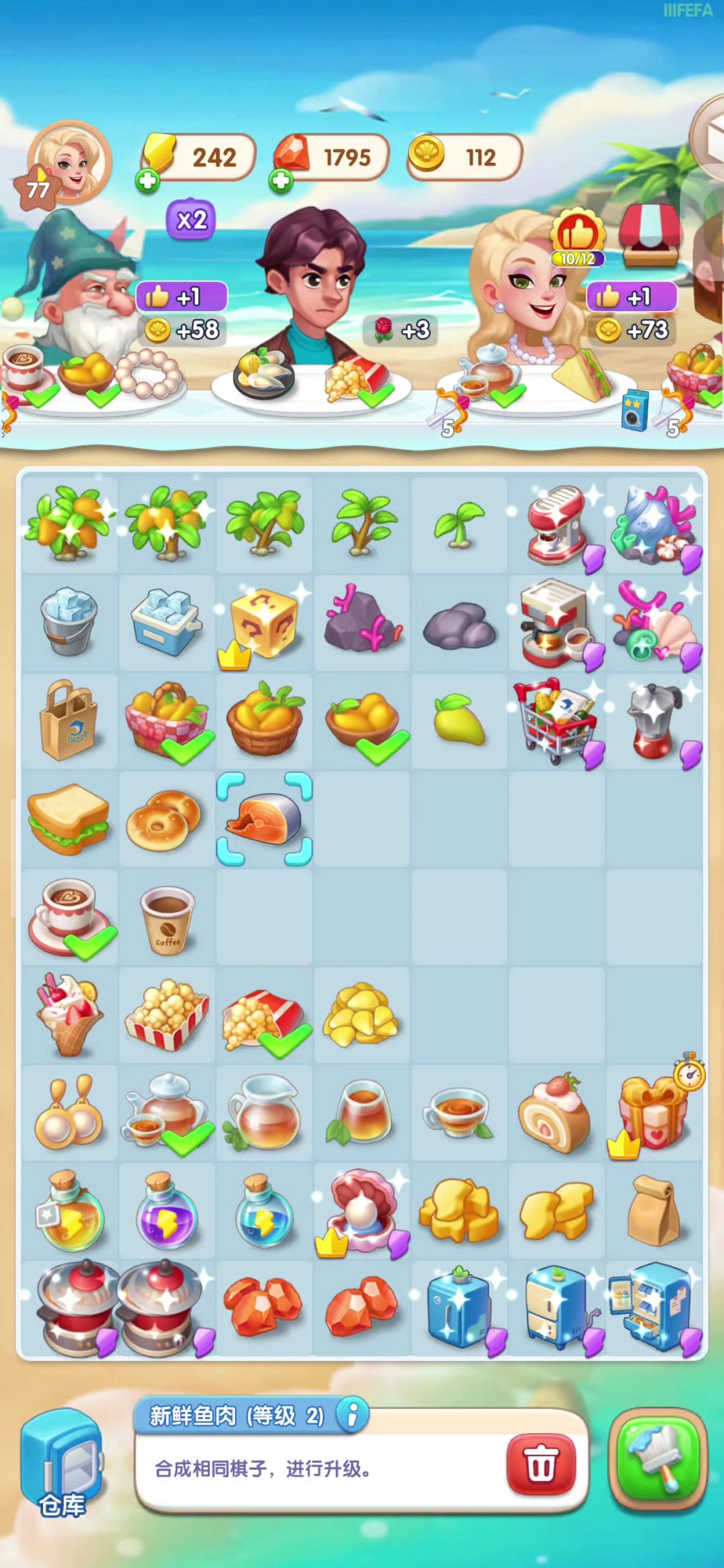Open the player avatar profile
The height and width of the screenshot is (1568, 724).
[x=70, y=162]
